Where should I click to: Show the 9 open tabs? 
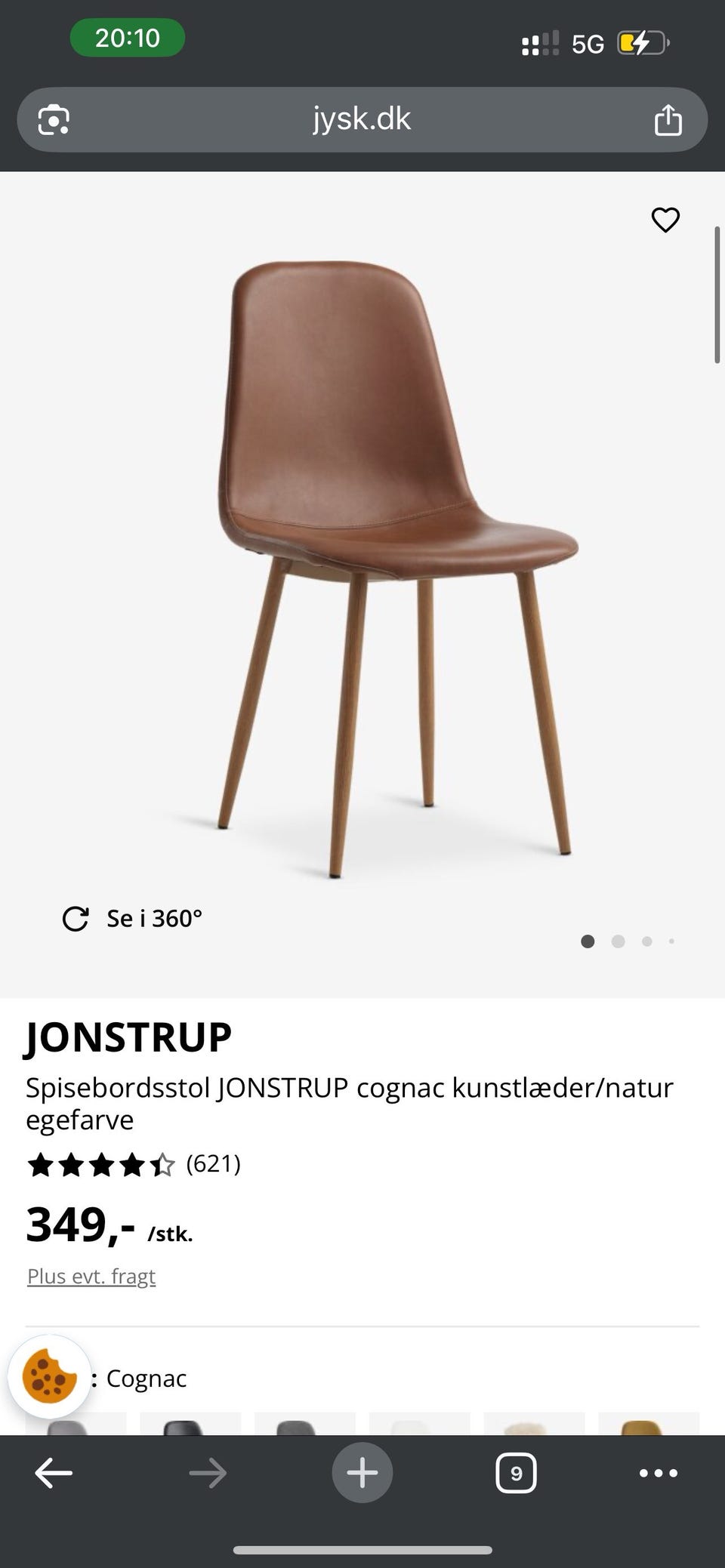516,1473
